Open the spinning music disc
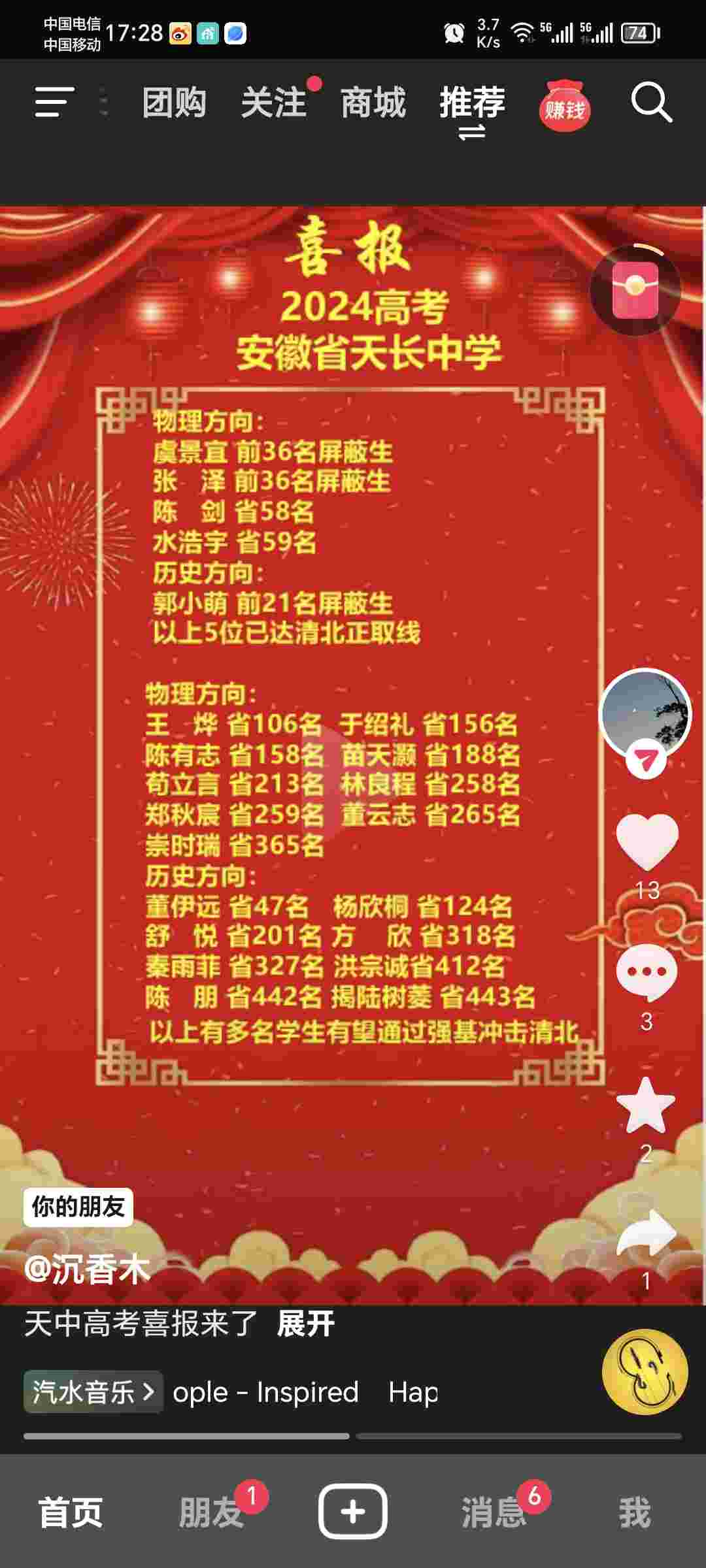 click(645, 1372)
